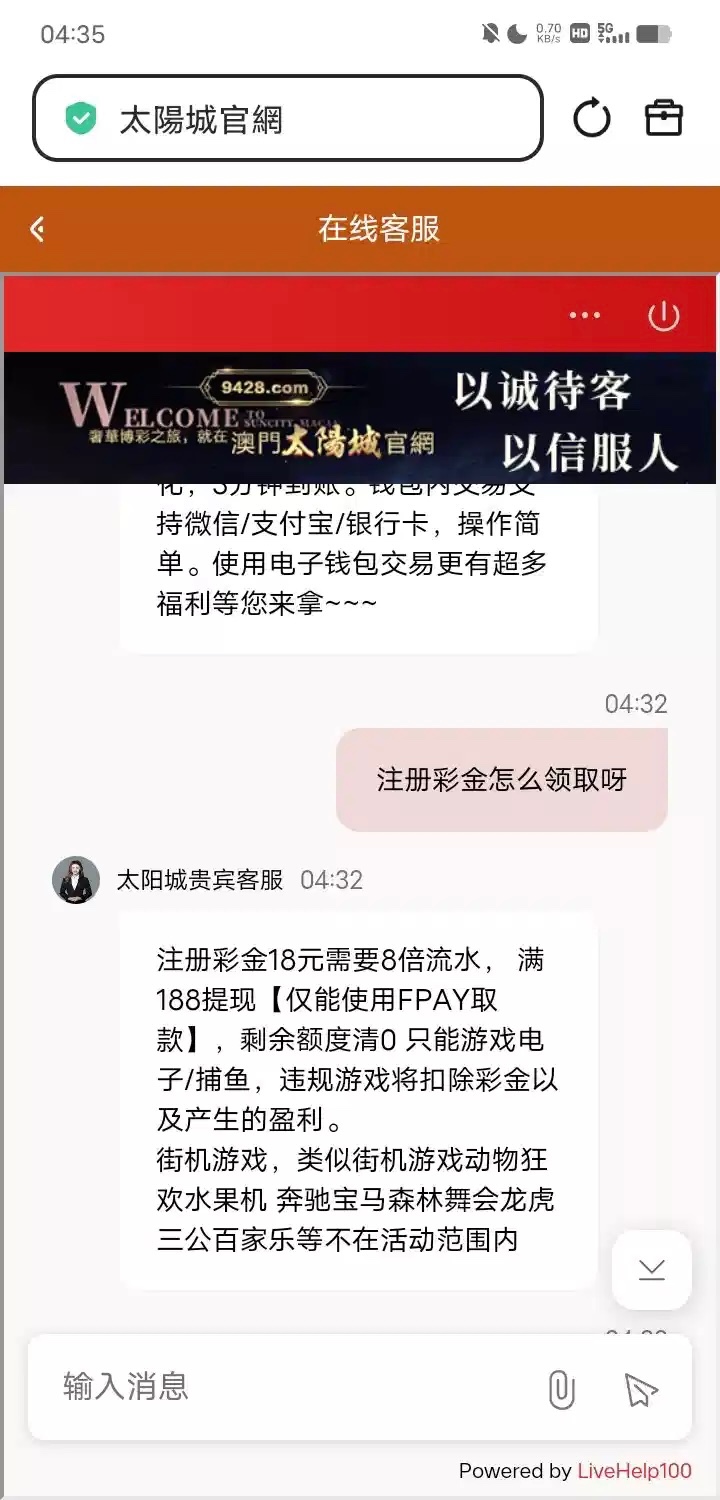Open the browser toolbox briefcase icon
Viewport: 720px width, 1500px height.
tap(663, 118)
